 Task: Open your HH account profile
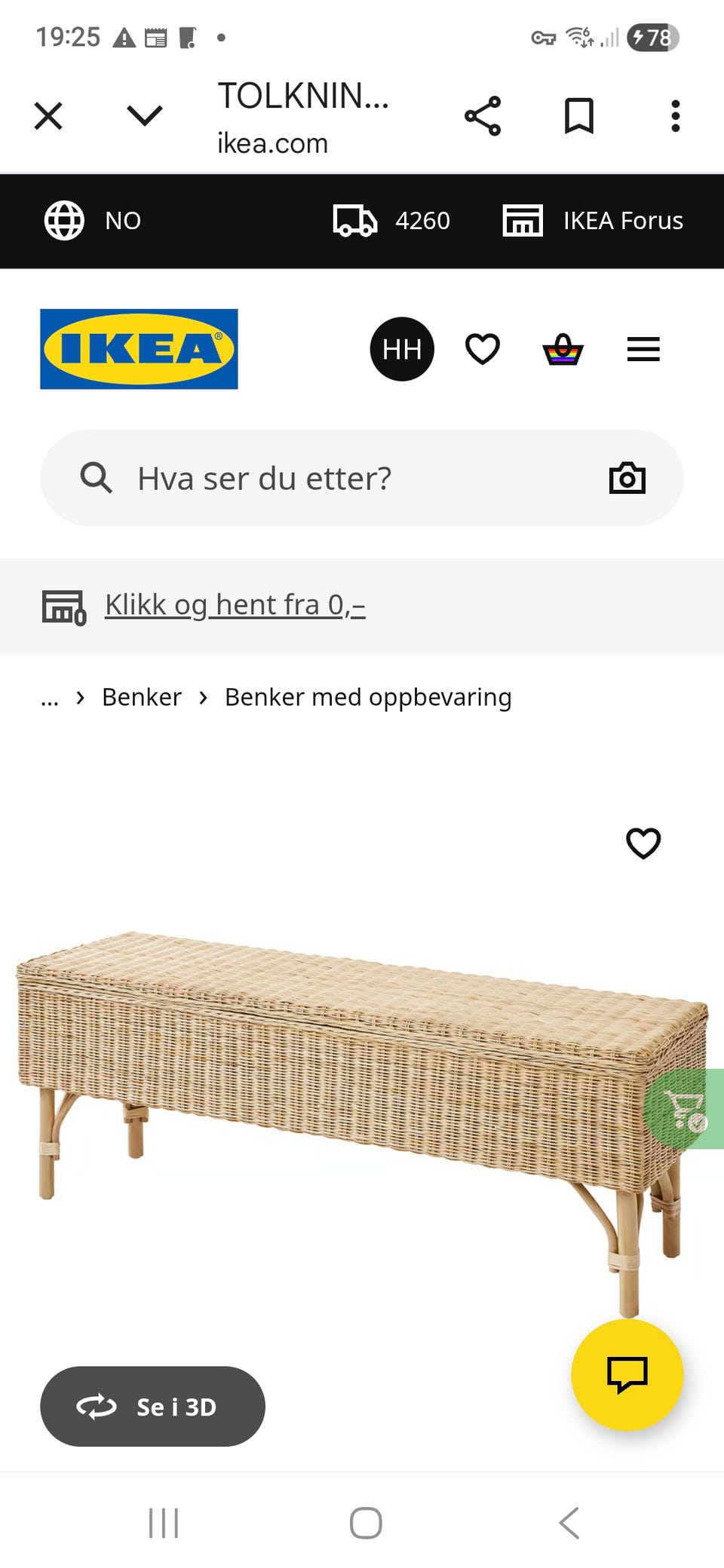point(401,348)
